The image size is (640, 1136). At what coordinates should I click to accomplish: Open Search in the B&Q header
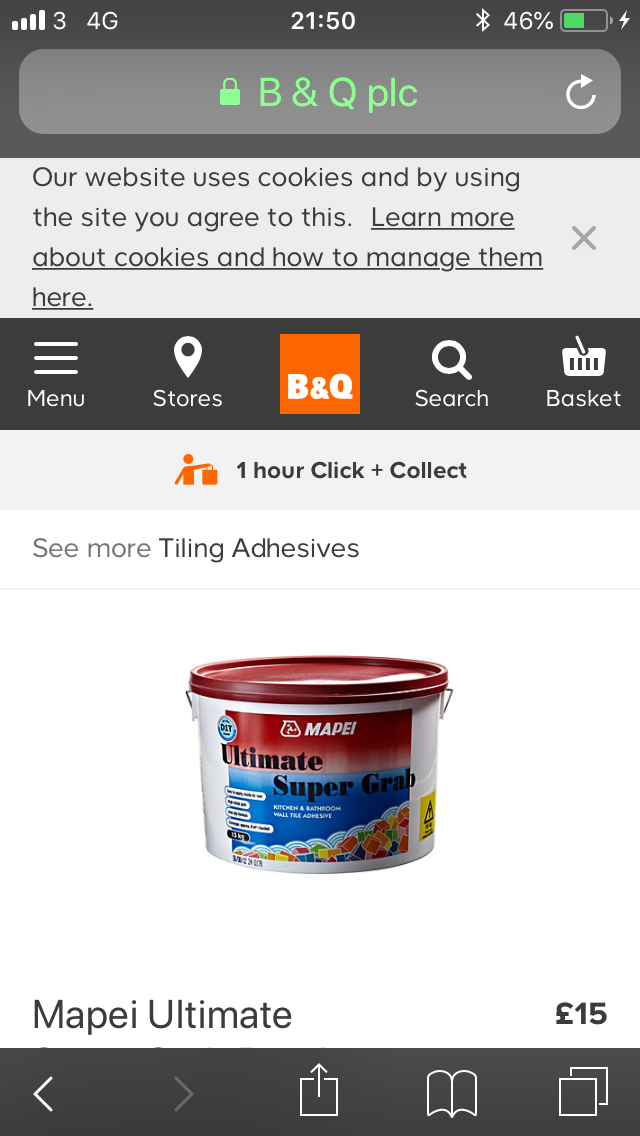pyautogui.click(x=452, y=374)
